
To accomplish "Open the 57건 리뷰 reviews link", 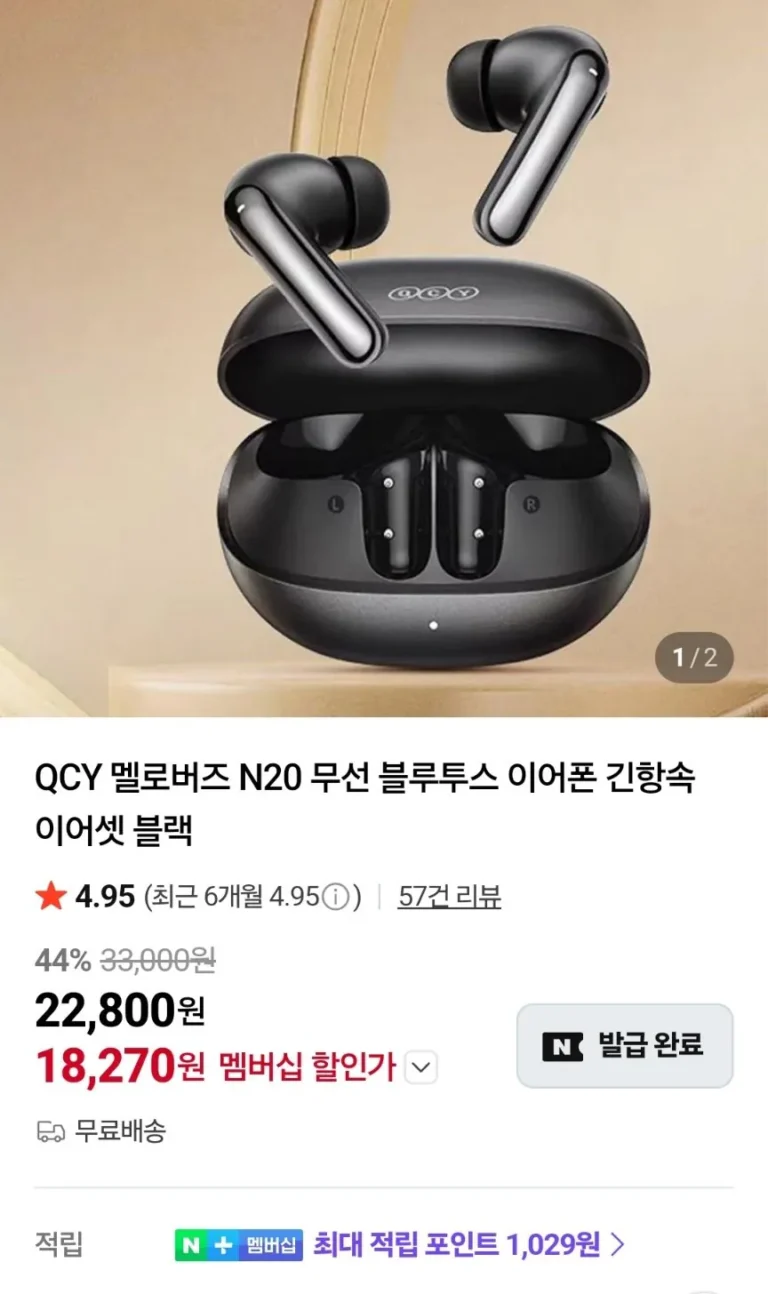I will [x=449, y=897].
